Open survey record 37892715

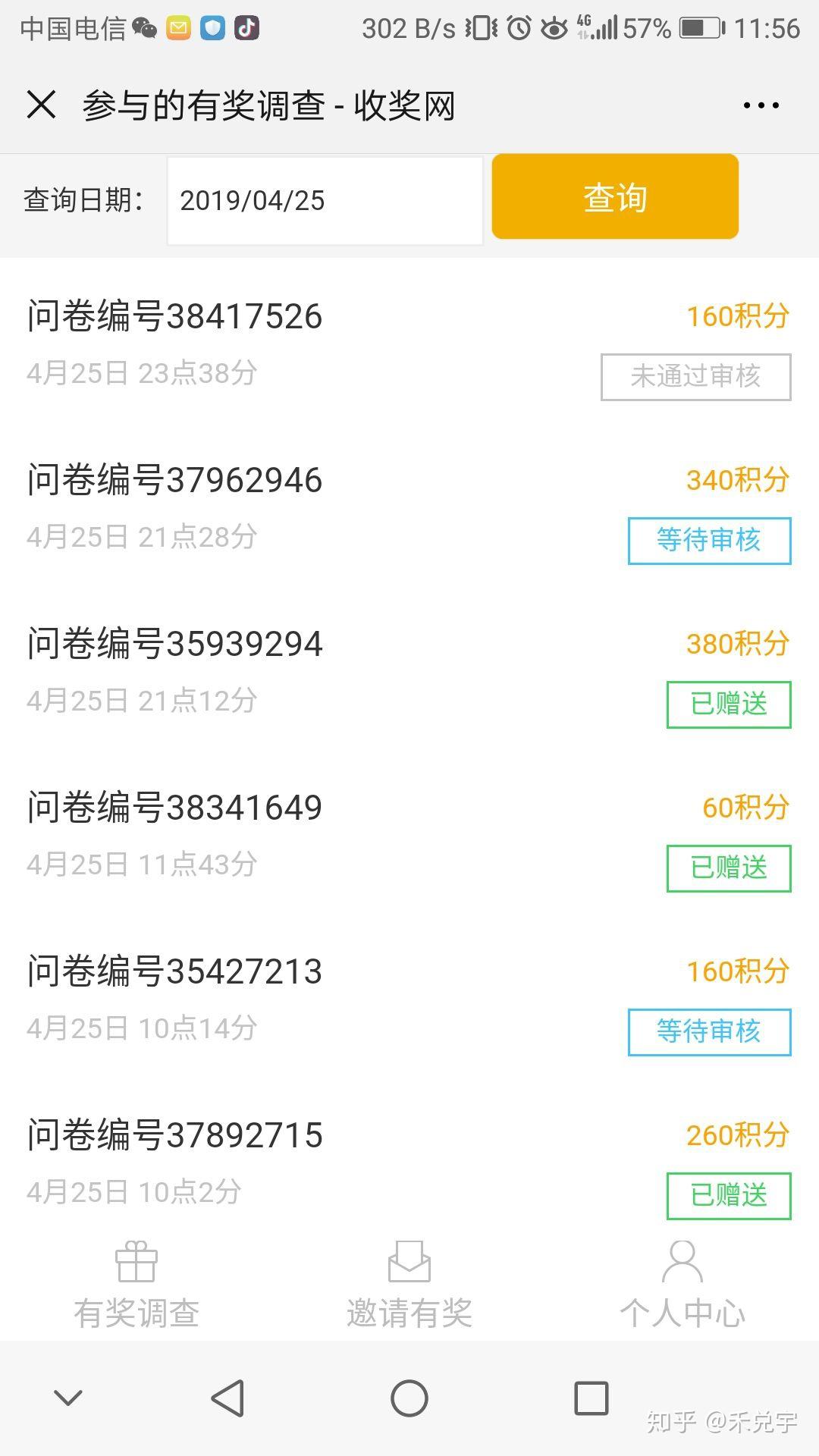tap(175, 1136)
